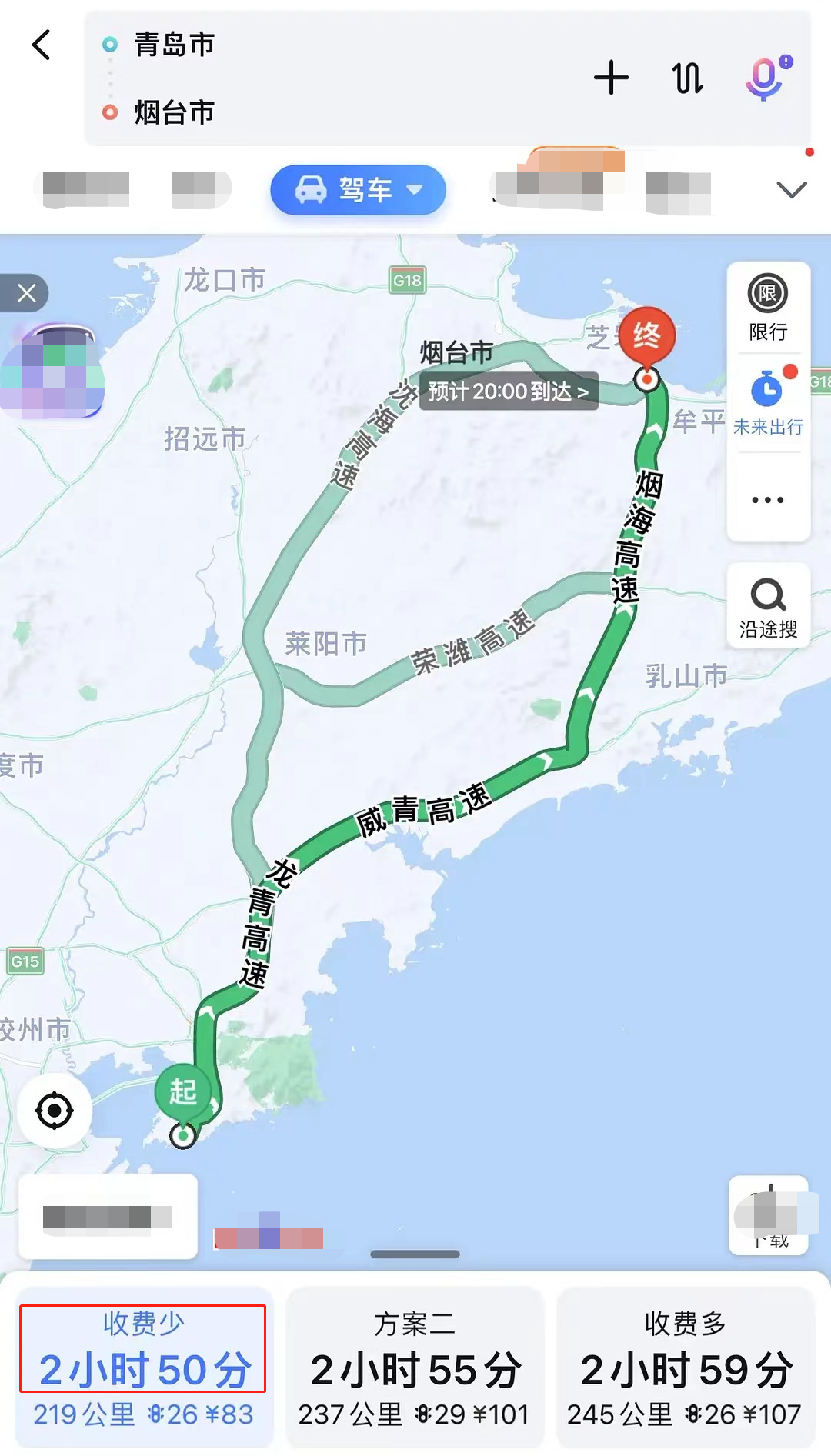Expand more travel modes with the chevron

click(x=791, y=189)
